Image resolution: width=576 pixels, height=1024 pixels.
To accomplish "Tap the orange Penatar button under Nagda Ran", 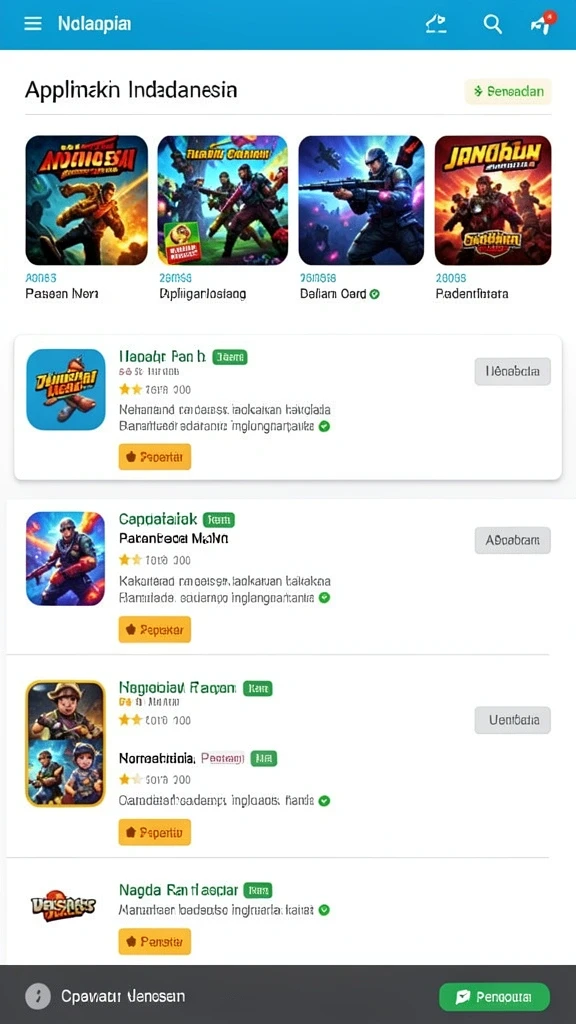I will 155,942.
